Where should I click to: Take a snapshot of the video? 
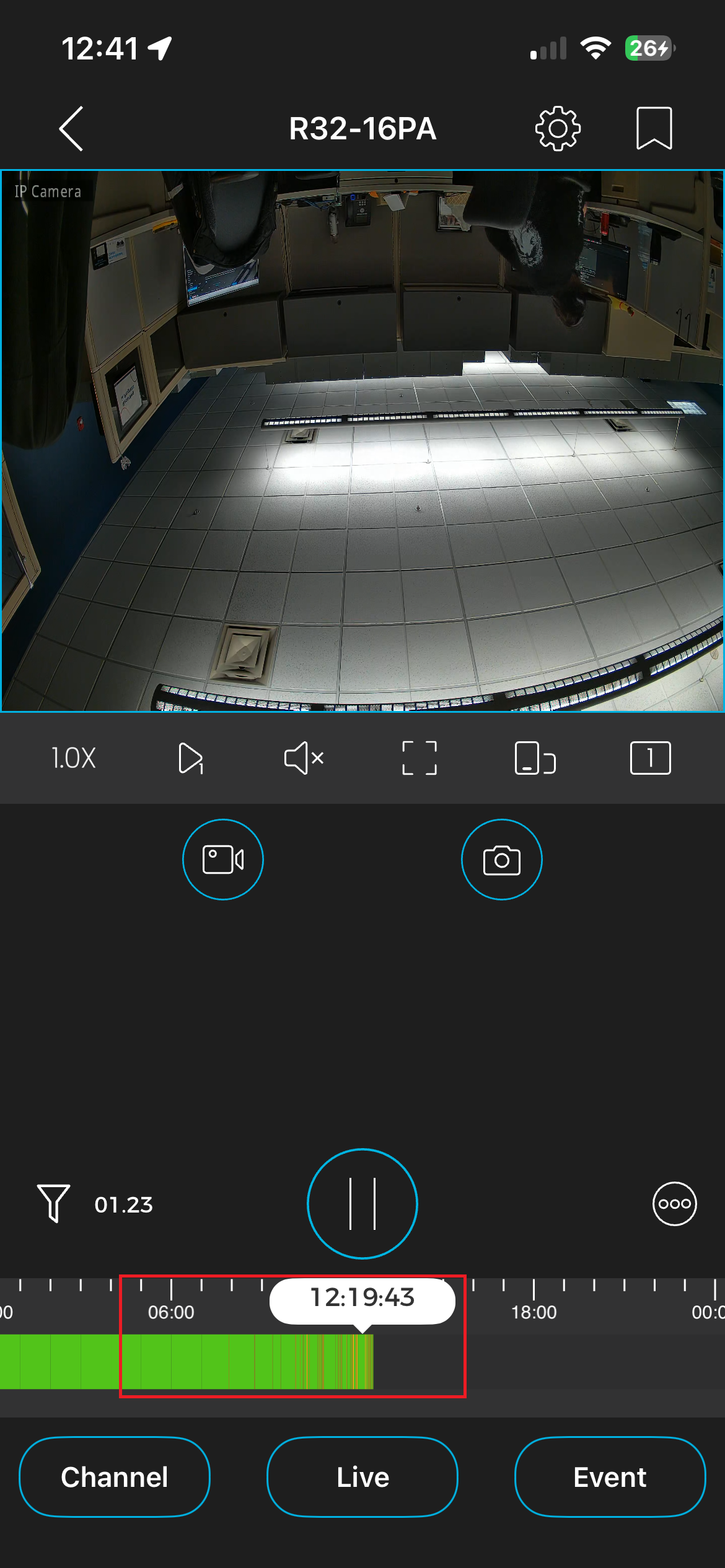[501, 860]
